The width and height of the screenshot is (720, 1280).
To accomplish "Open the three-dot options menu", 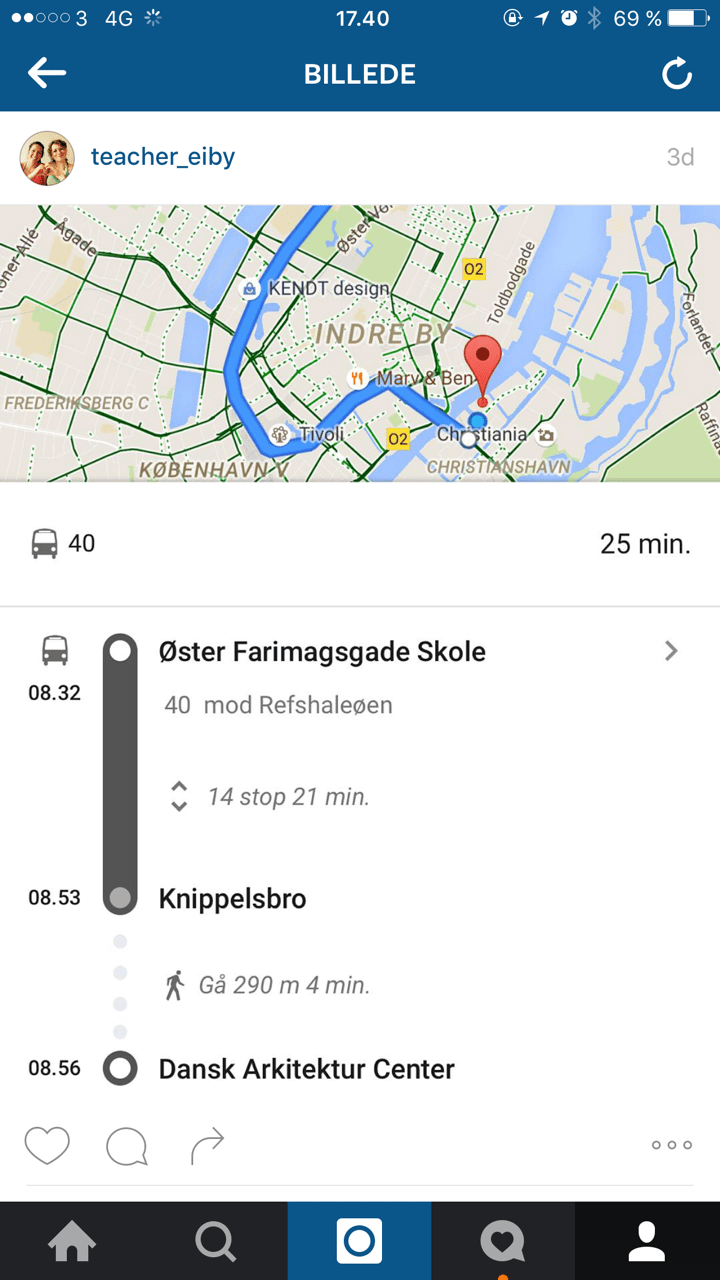I will (671, 1145).
